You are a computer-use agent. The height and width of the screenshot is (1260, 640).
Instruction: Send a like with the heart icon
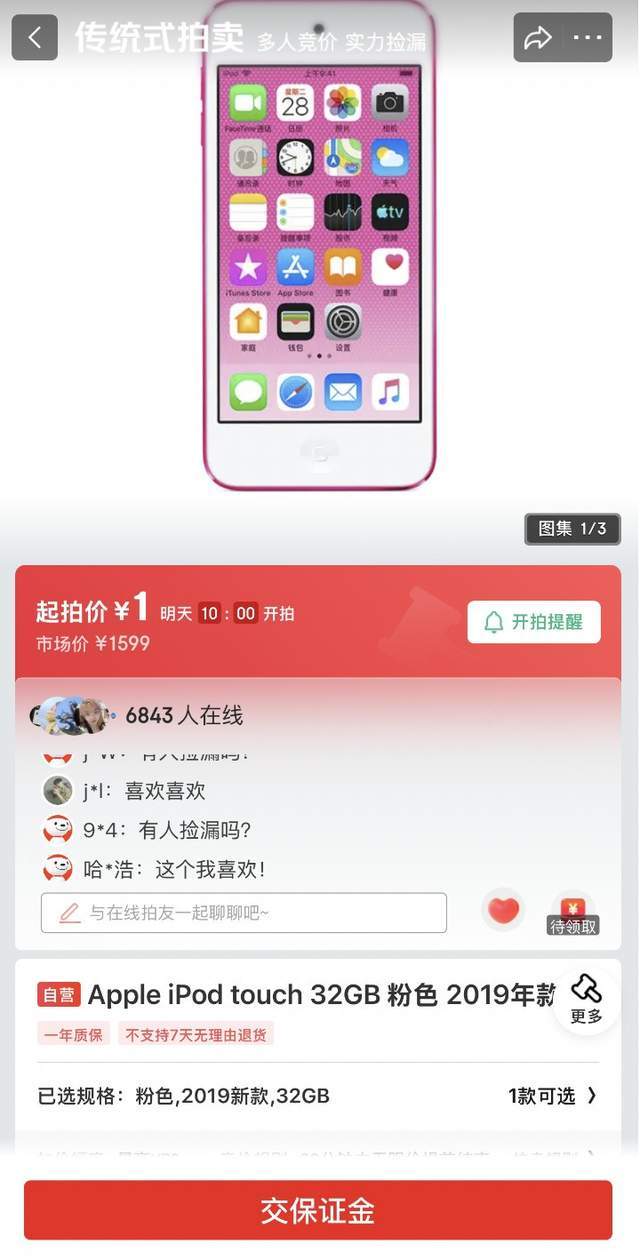503,910
